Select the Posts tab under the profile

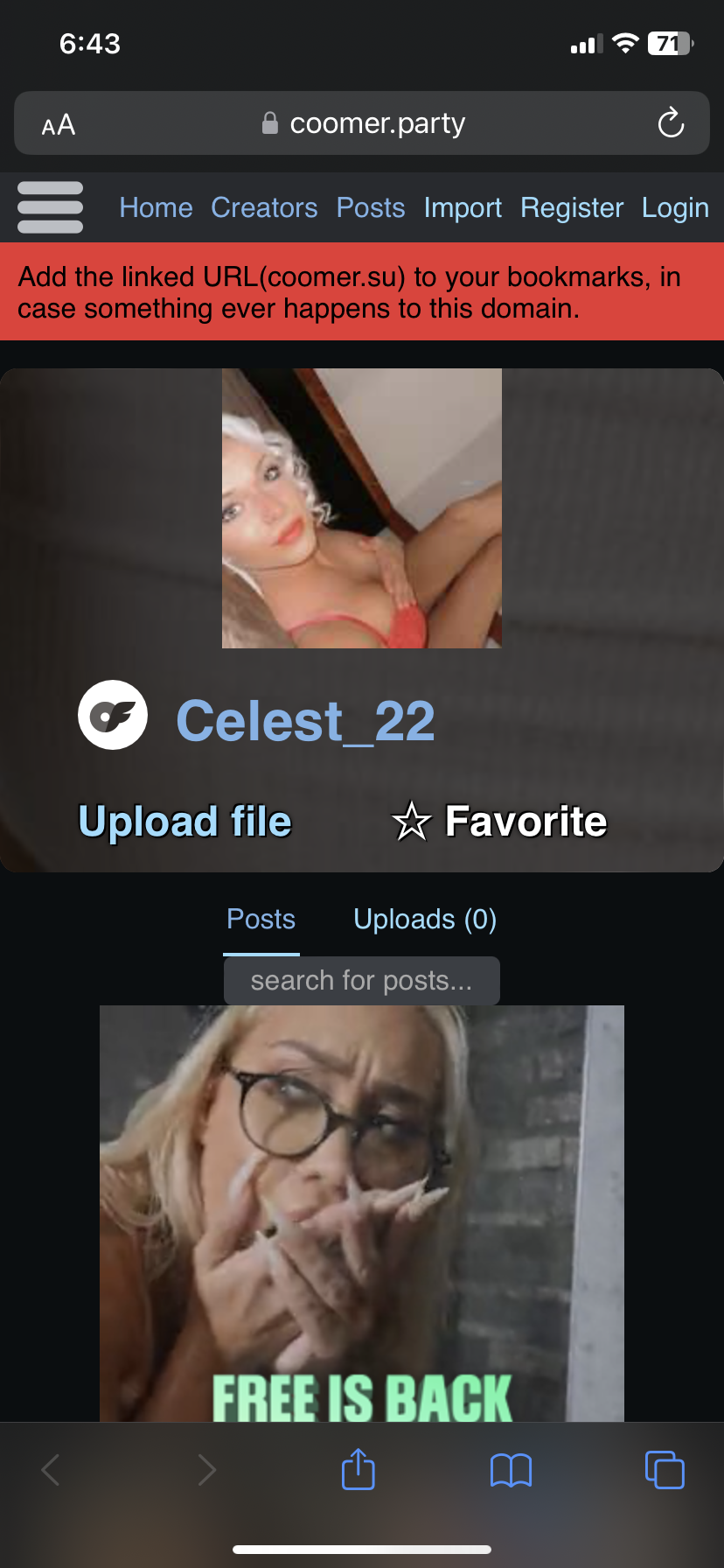coord(261,920)
